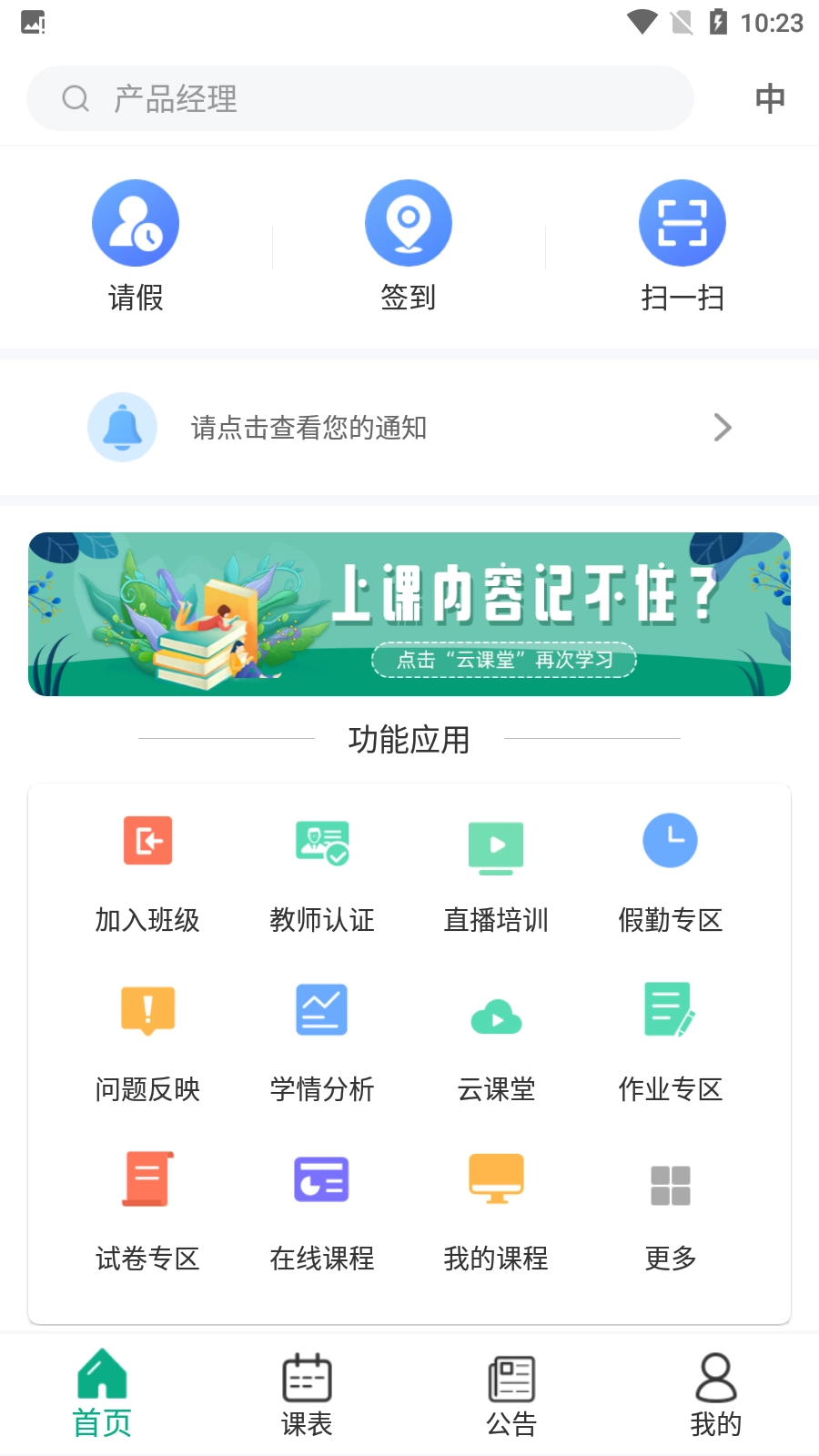This screenshot has height=1456, width=819.
Task: Tap the 签到 sign-in location icon
Action: [409, 222]
